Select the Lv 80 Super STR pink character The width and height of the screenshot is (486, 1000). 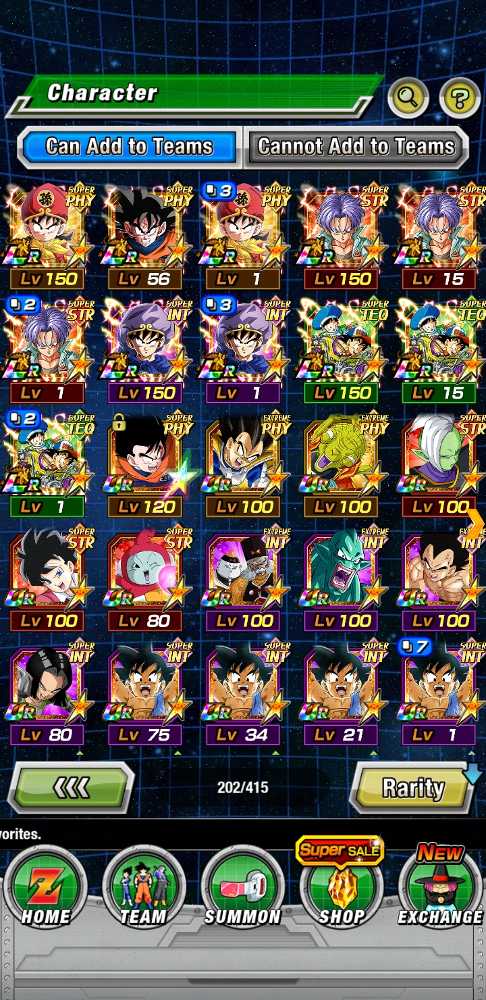point(145,579)
